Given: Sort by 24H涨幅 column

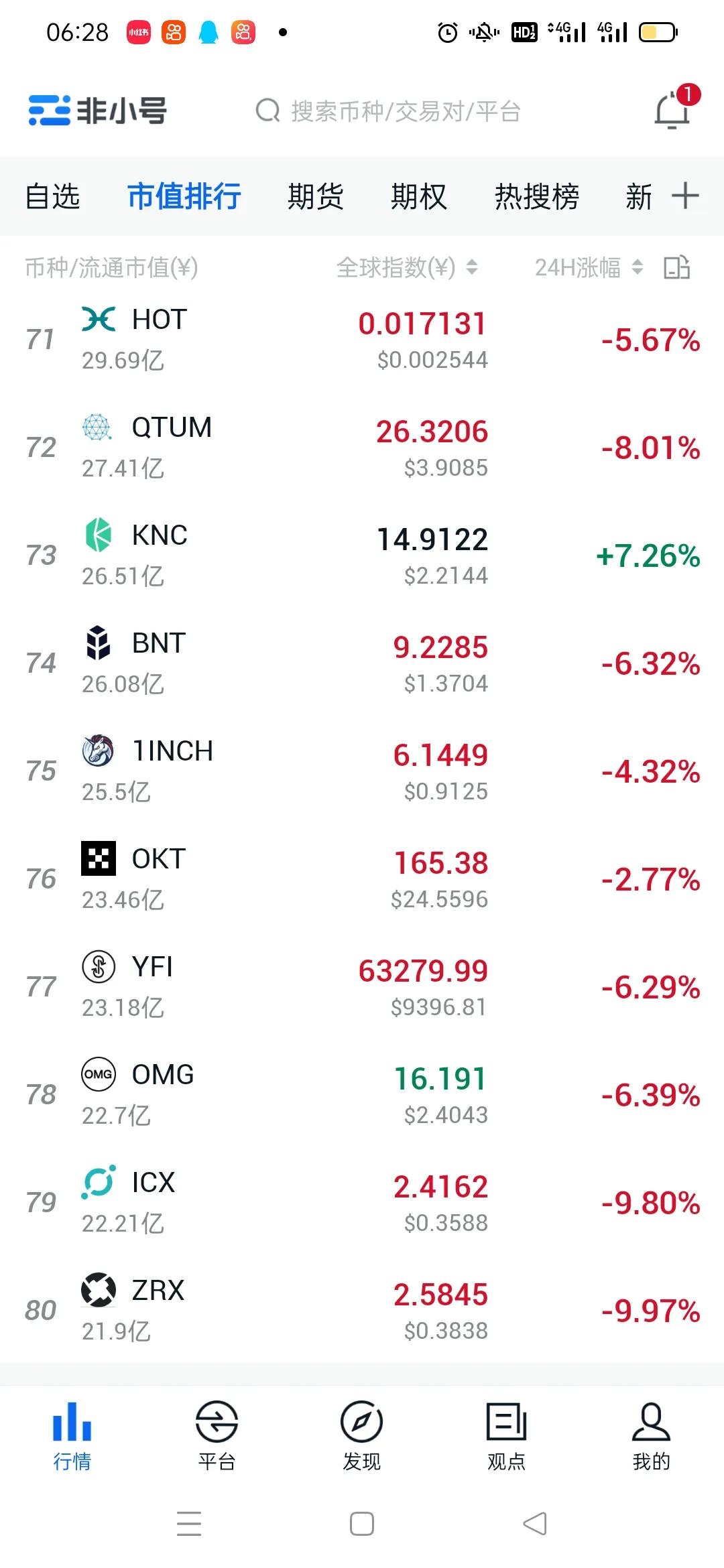Looking at the screenshot, I should [589, 268].
